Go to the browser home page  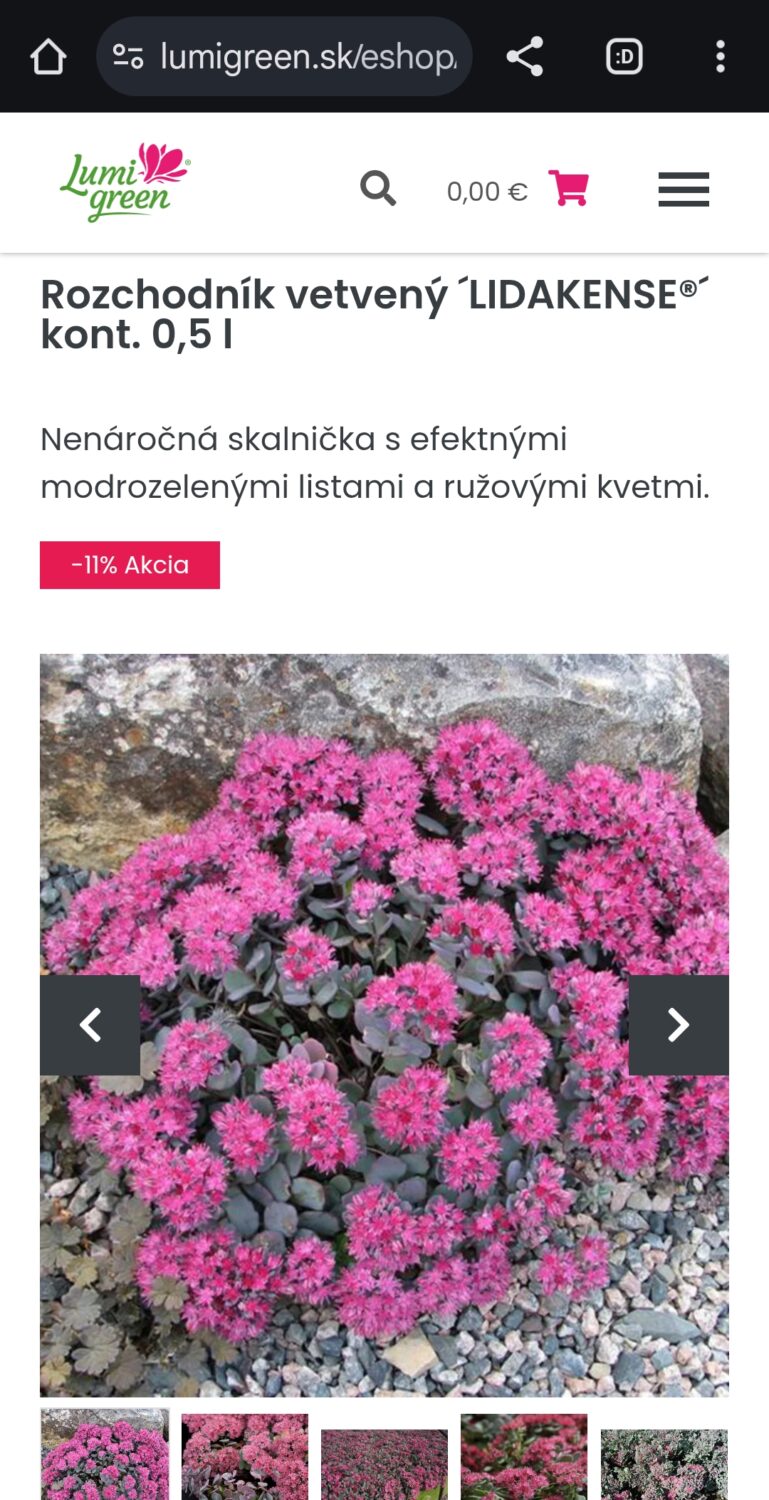pyautogui.click(x=48, y=57)
